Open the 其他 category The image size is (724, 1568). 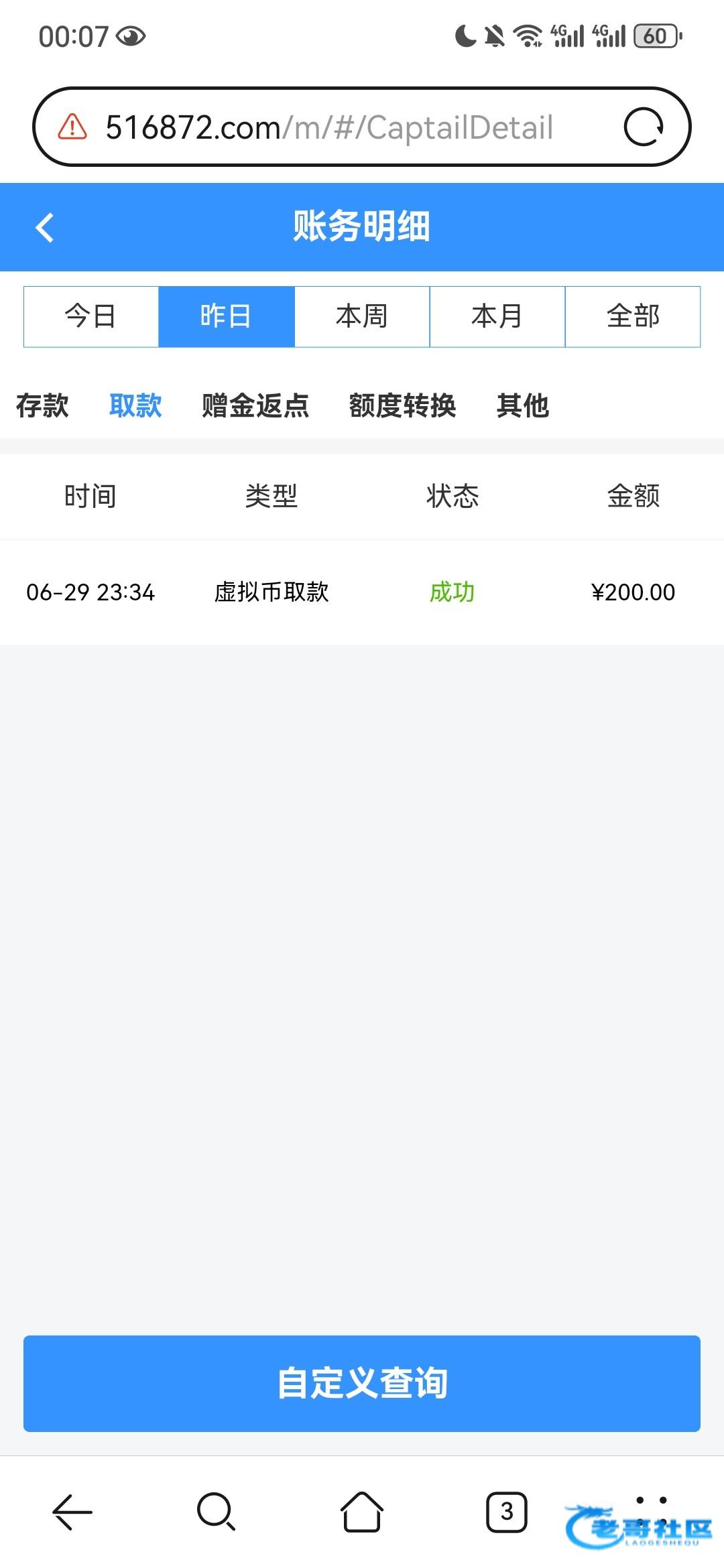(523, 405)
